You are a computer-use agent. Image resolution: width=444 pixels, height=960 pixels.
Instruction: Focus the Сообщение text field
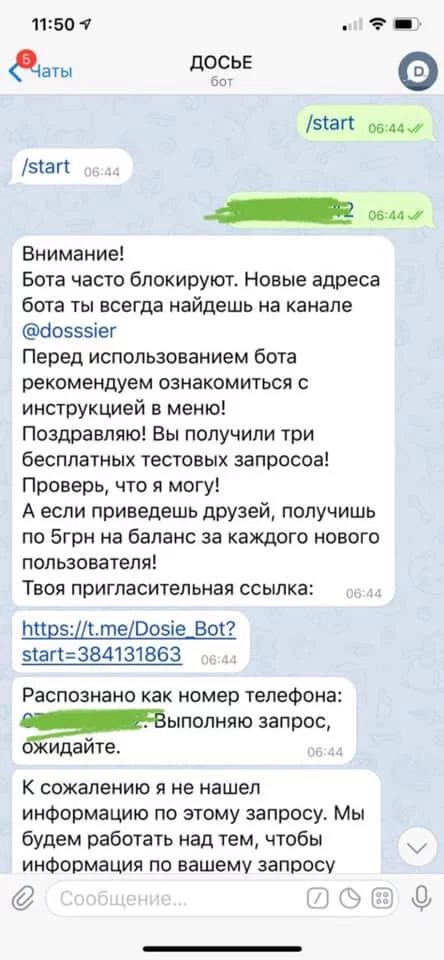pos(177,899)
